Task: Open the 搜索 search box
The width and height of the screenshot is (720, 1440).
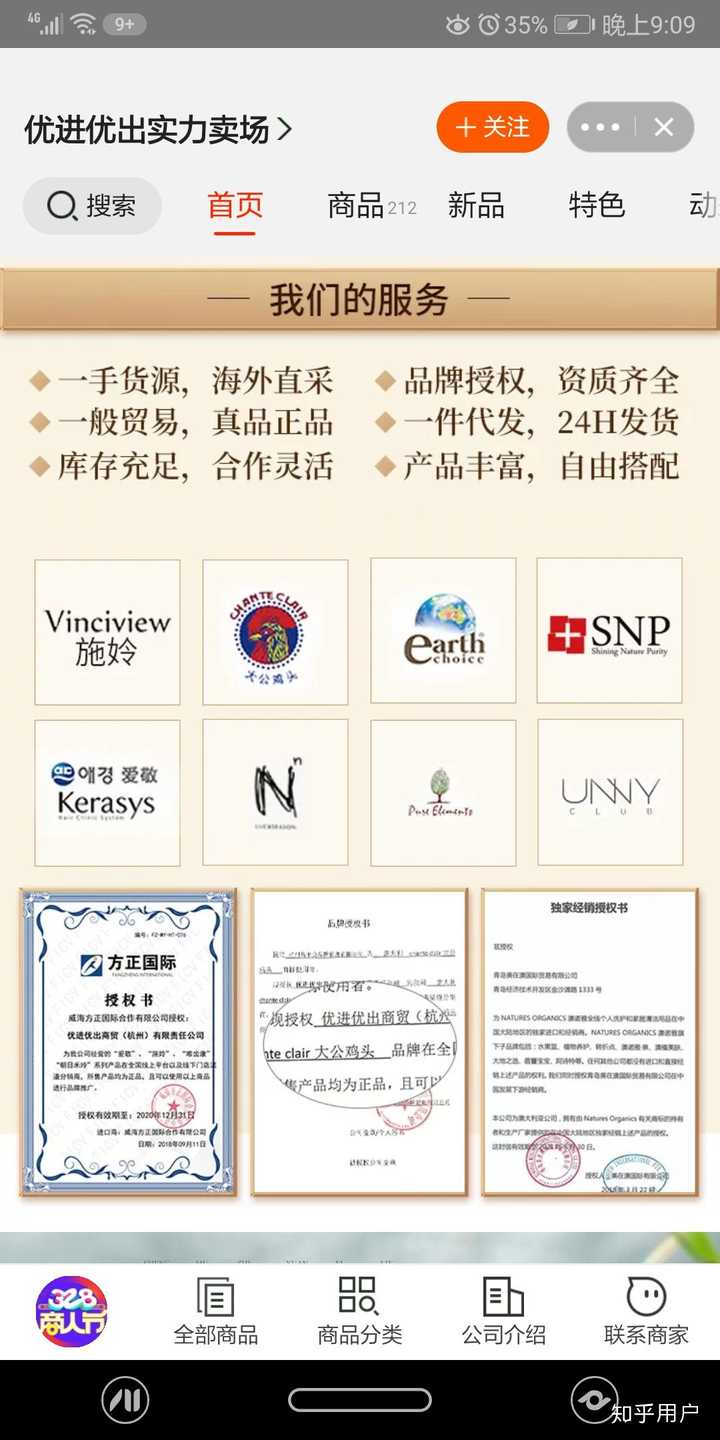Action: 92,206
